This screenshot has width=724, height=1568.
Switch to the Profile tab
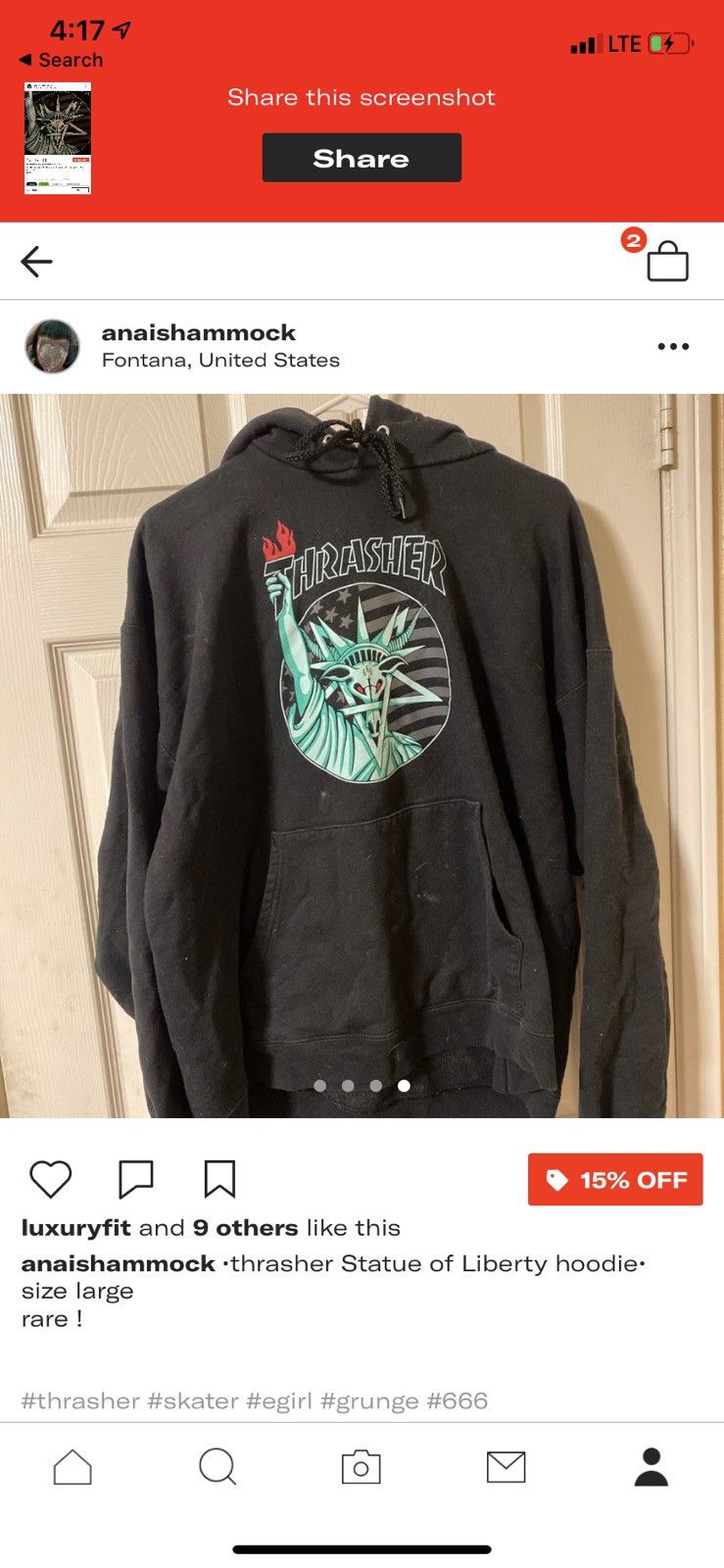(x=651, y=1467)
